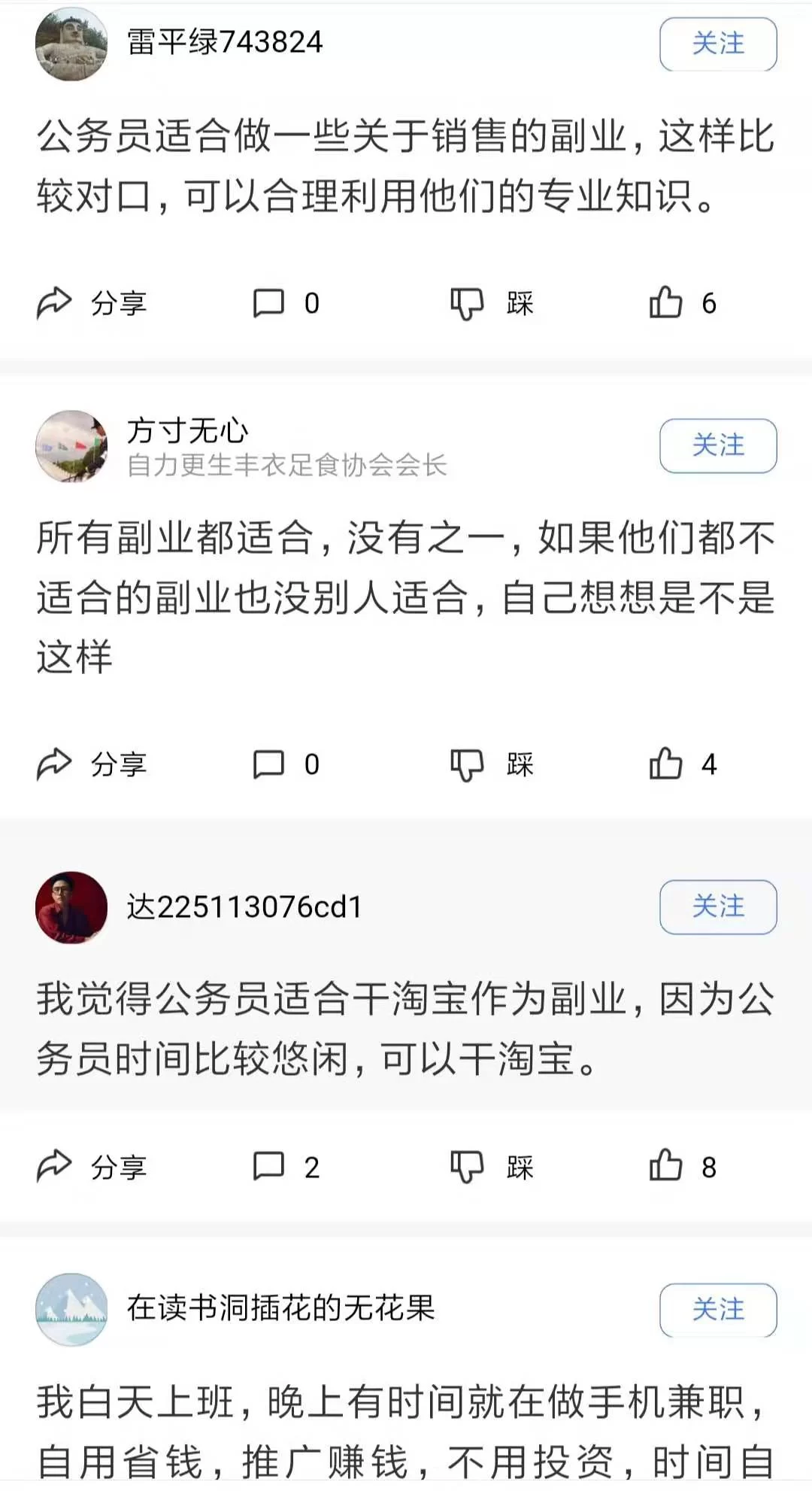This screenshot has width=812, height=1491.
Task: Share 方寸无心's answer
Action: 90,764
